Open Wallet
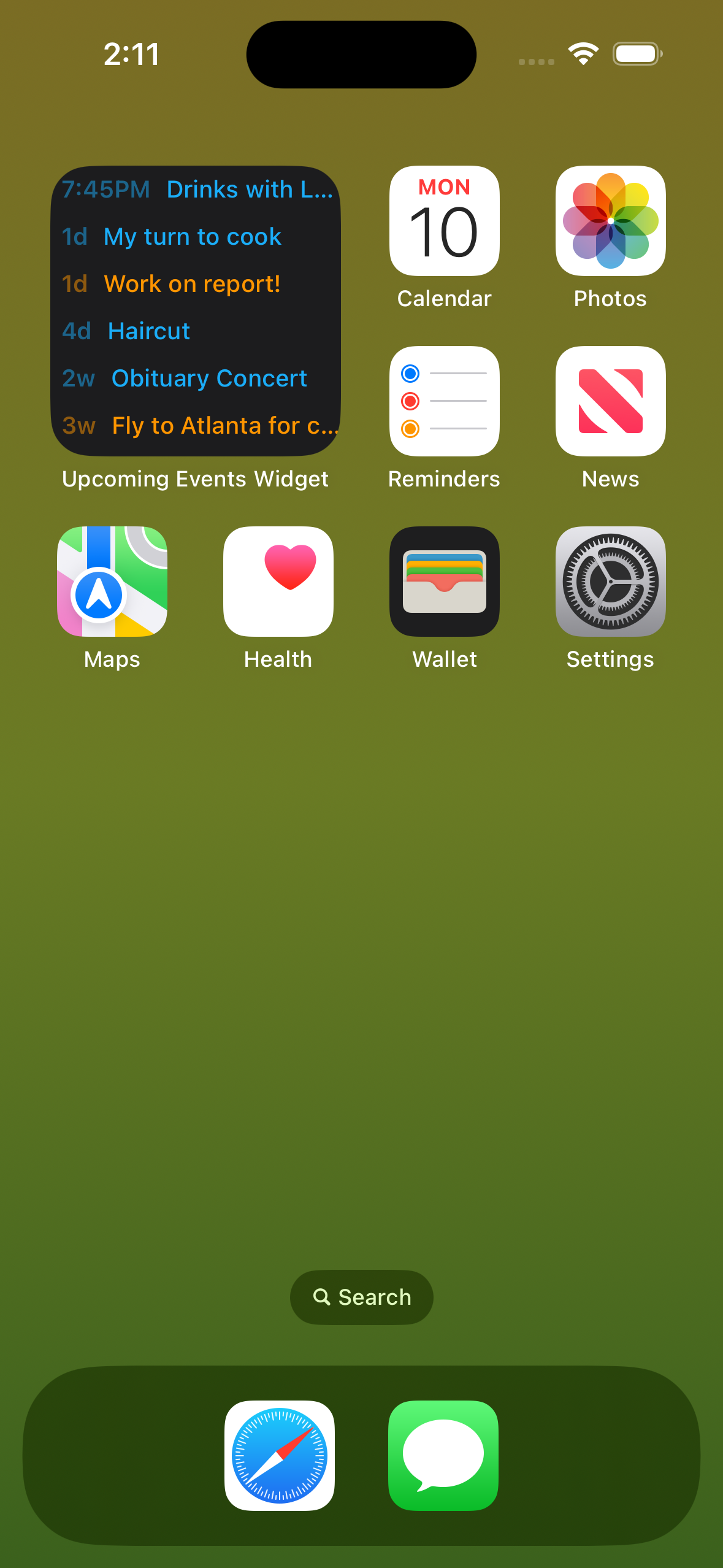Image resolution: width=723 pixels, height=1568 pixels. [444, 582]
